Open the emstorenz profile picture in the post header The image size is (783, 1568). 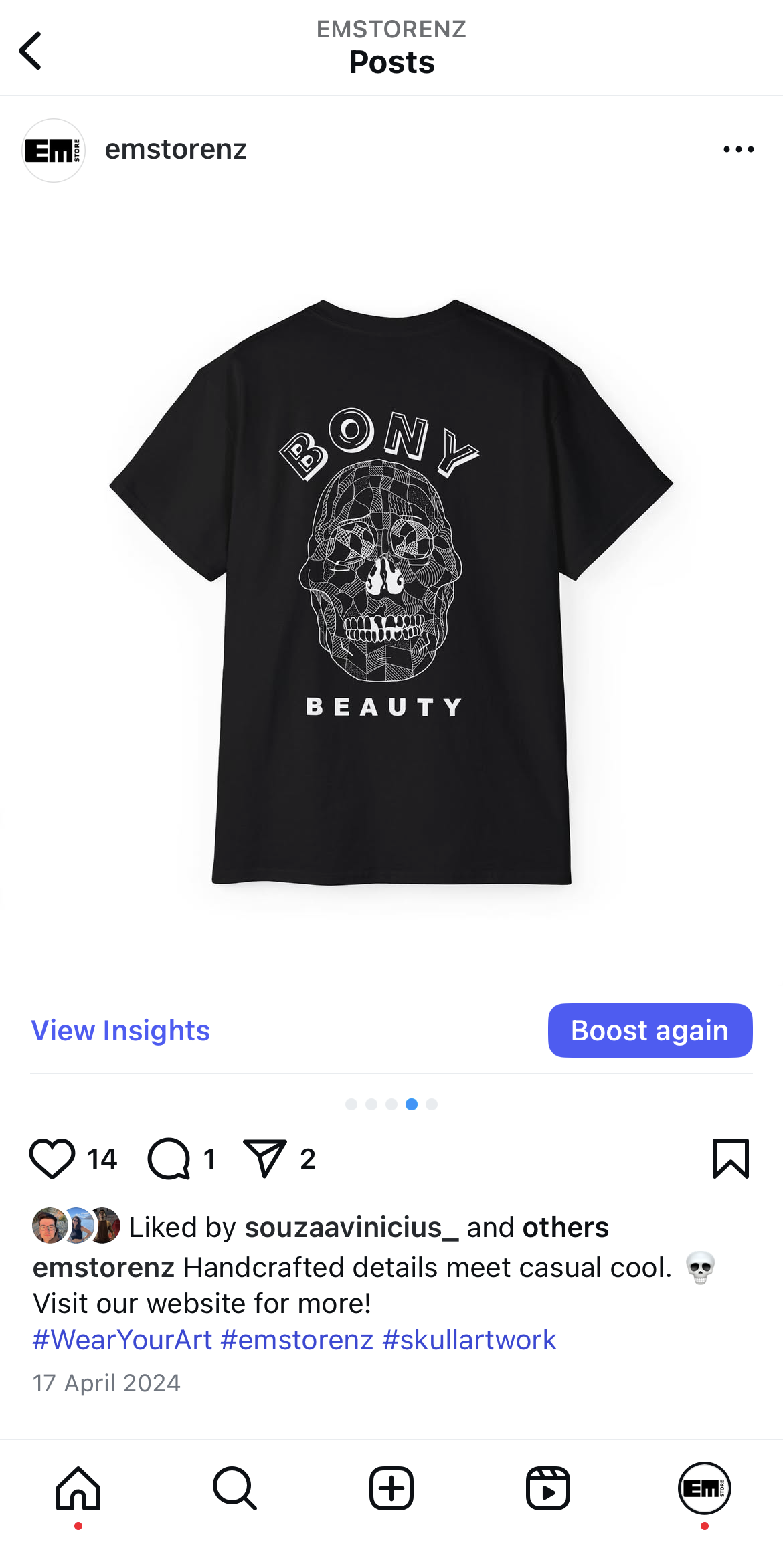(x=54, y=151)
